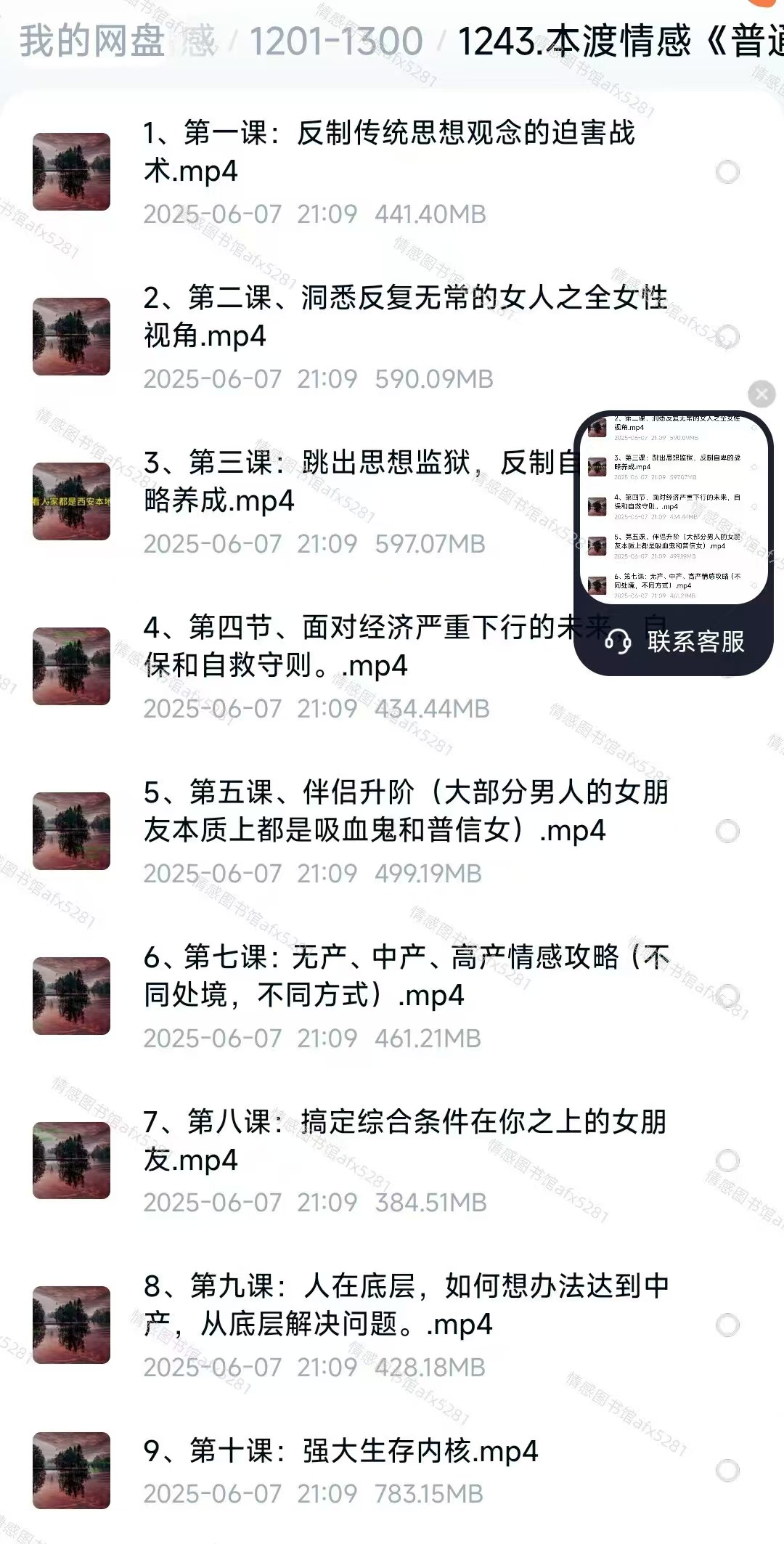Open video 第十课 强大生存内核
The image size is (784, 1544).
point(341,1451)
